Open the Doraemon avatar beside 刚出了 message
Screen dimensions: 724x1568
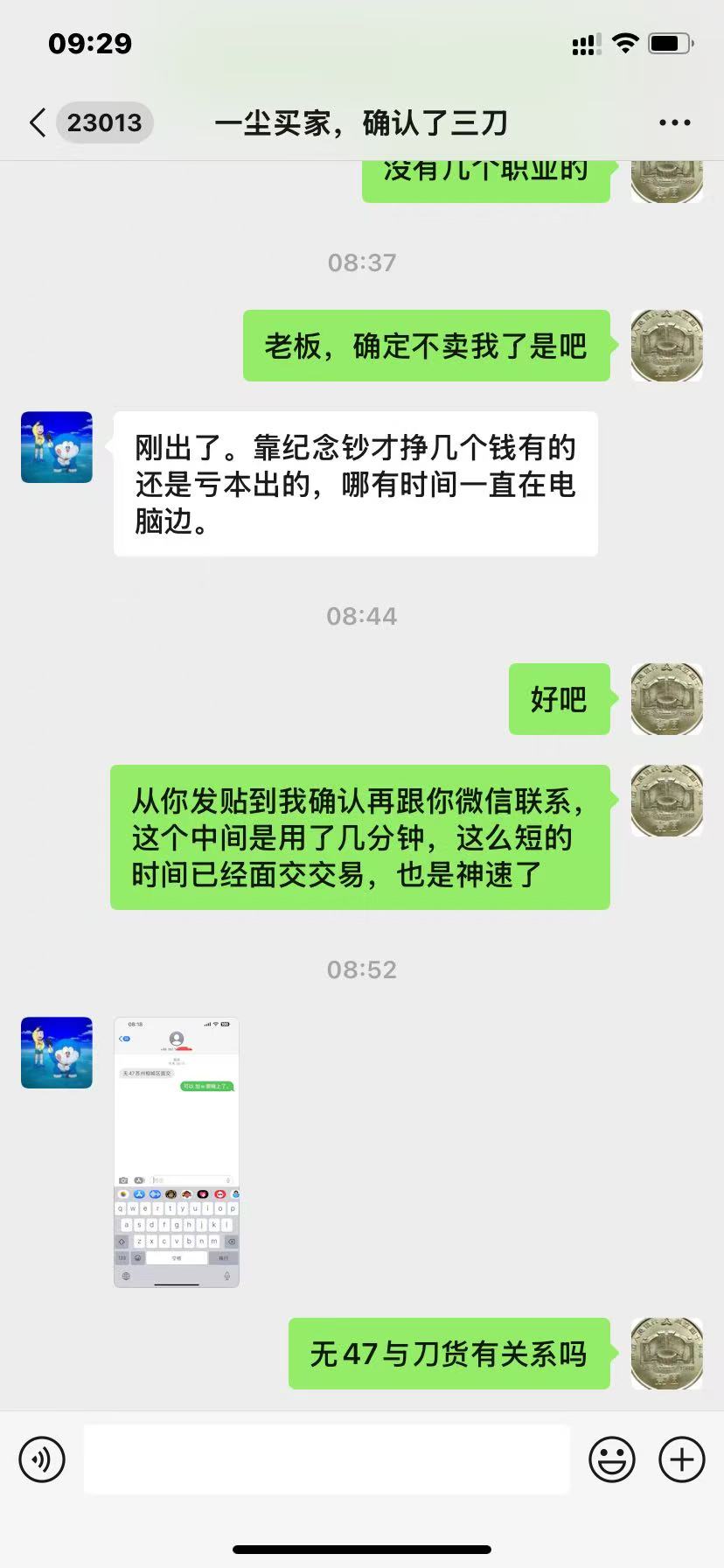pyautogui.click(x=57, y=447)
